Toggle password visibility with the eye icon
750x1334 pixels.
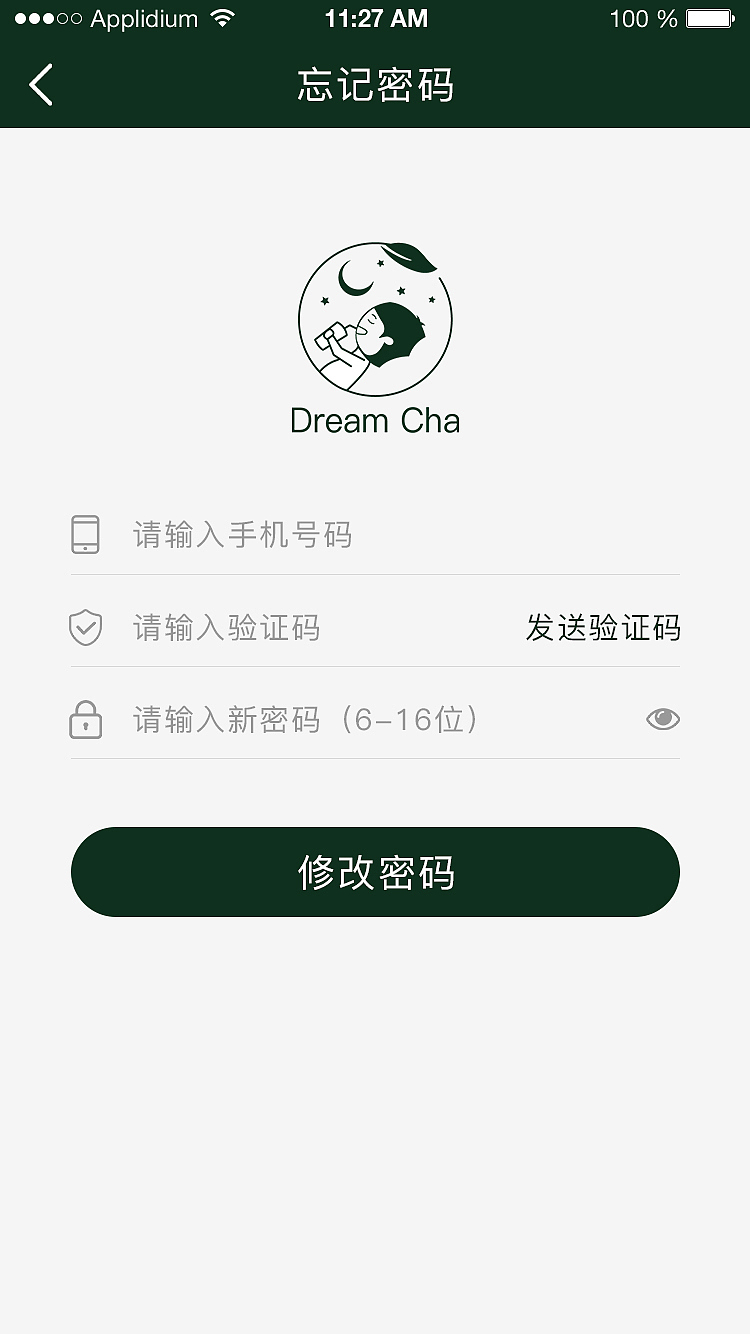pyautogui.click(x=662, y=719)
